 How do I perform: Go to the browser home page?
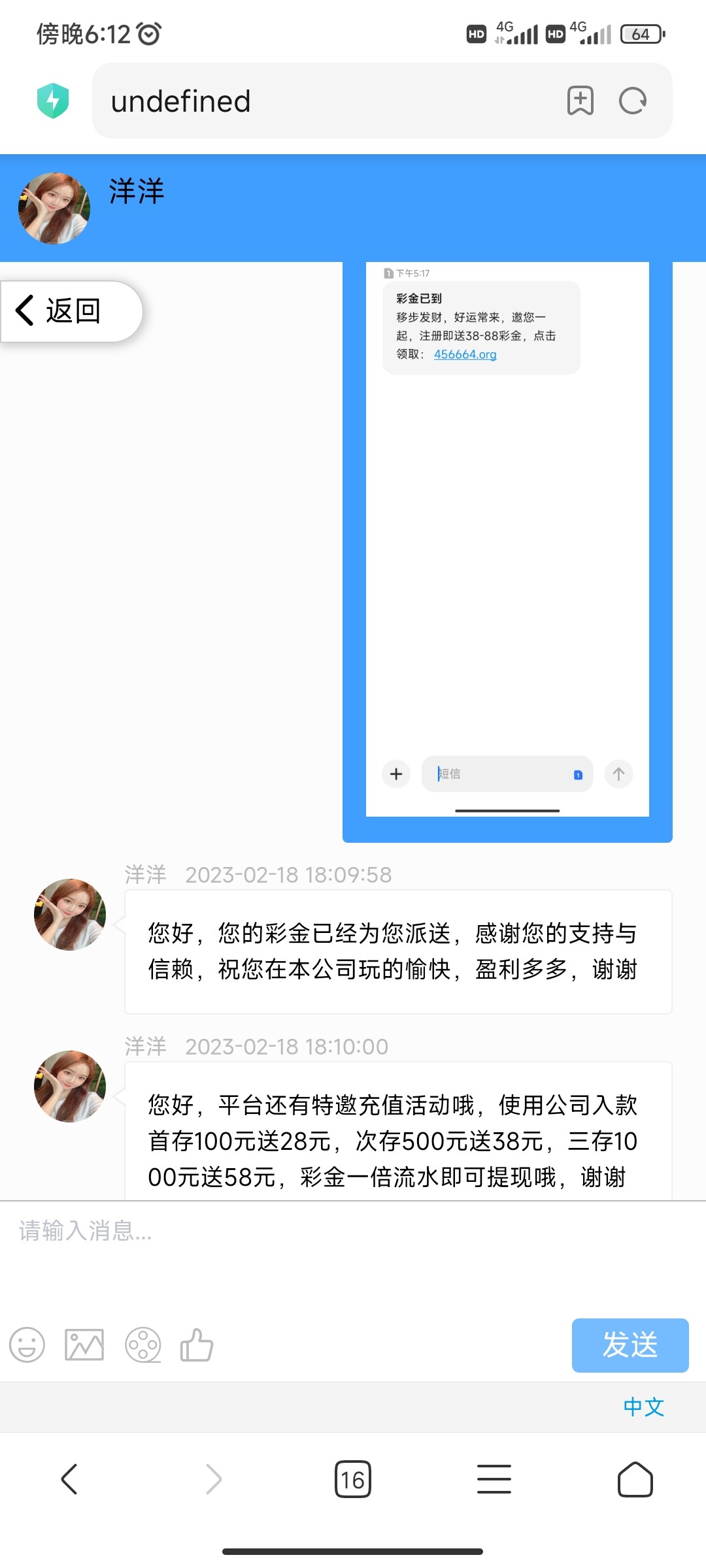click(635, 1479)
